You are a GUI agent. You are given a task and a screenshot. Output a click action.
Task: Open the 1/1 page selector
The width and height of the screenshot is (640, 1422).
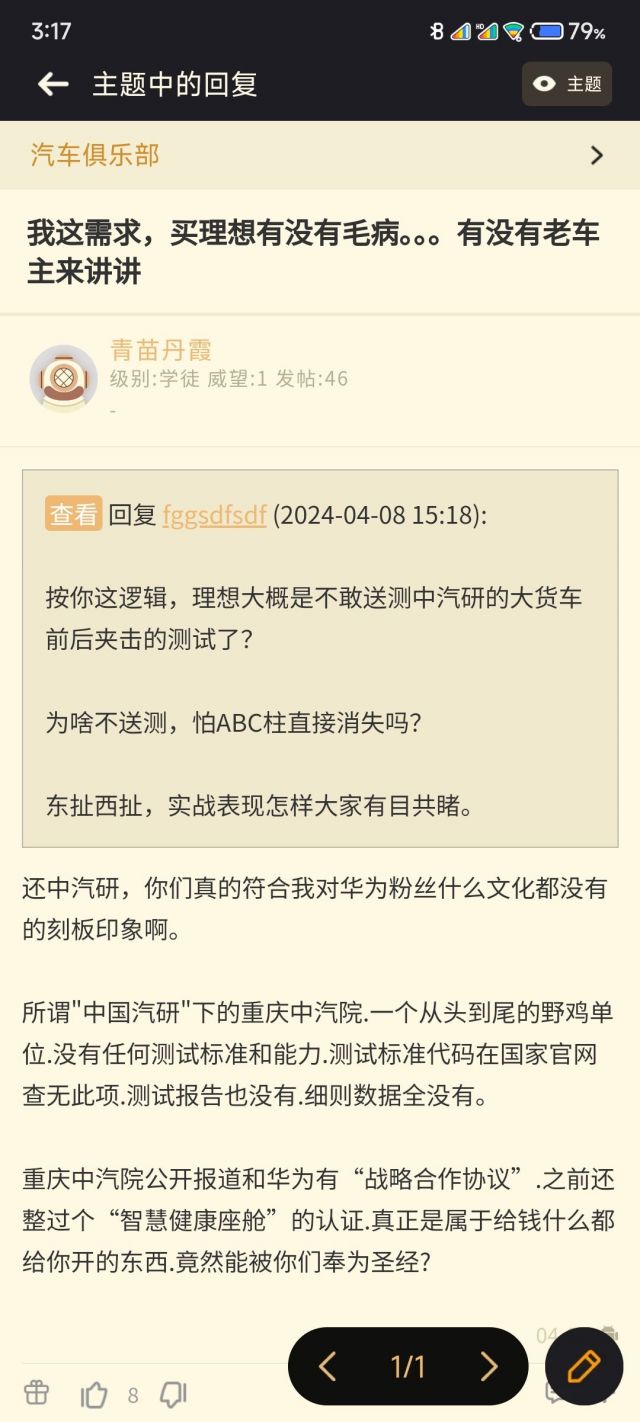[408, 1366]
